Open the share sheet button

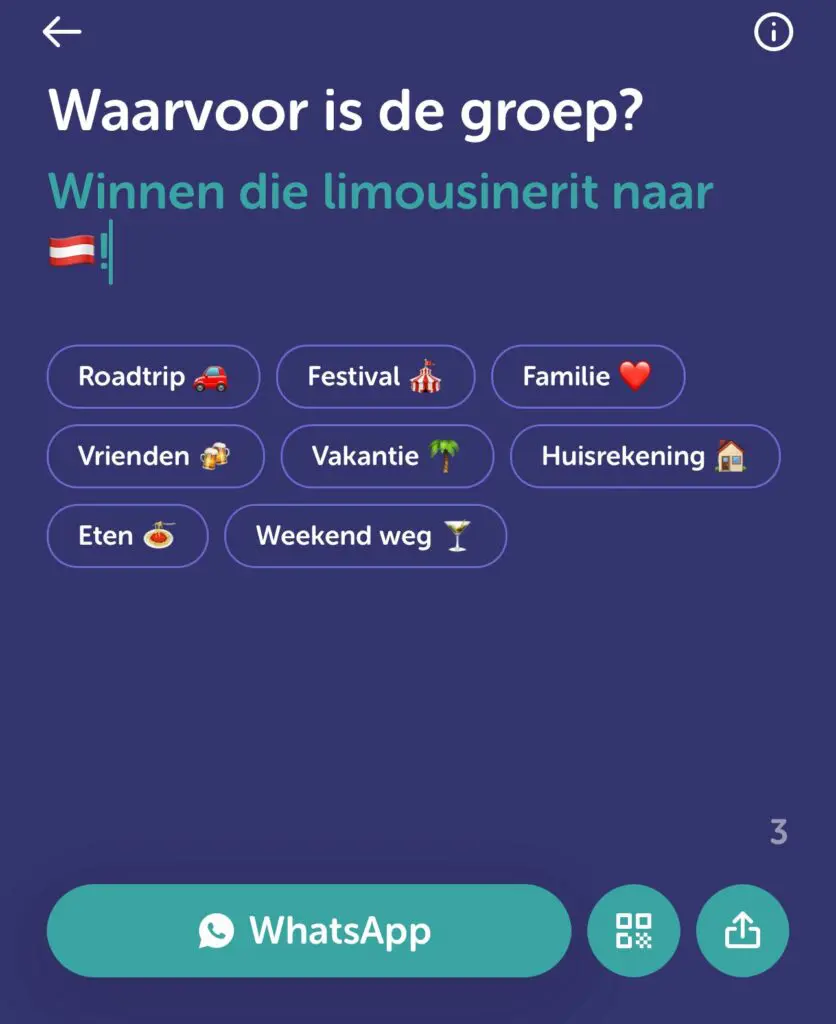[x=742, y=931]
